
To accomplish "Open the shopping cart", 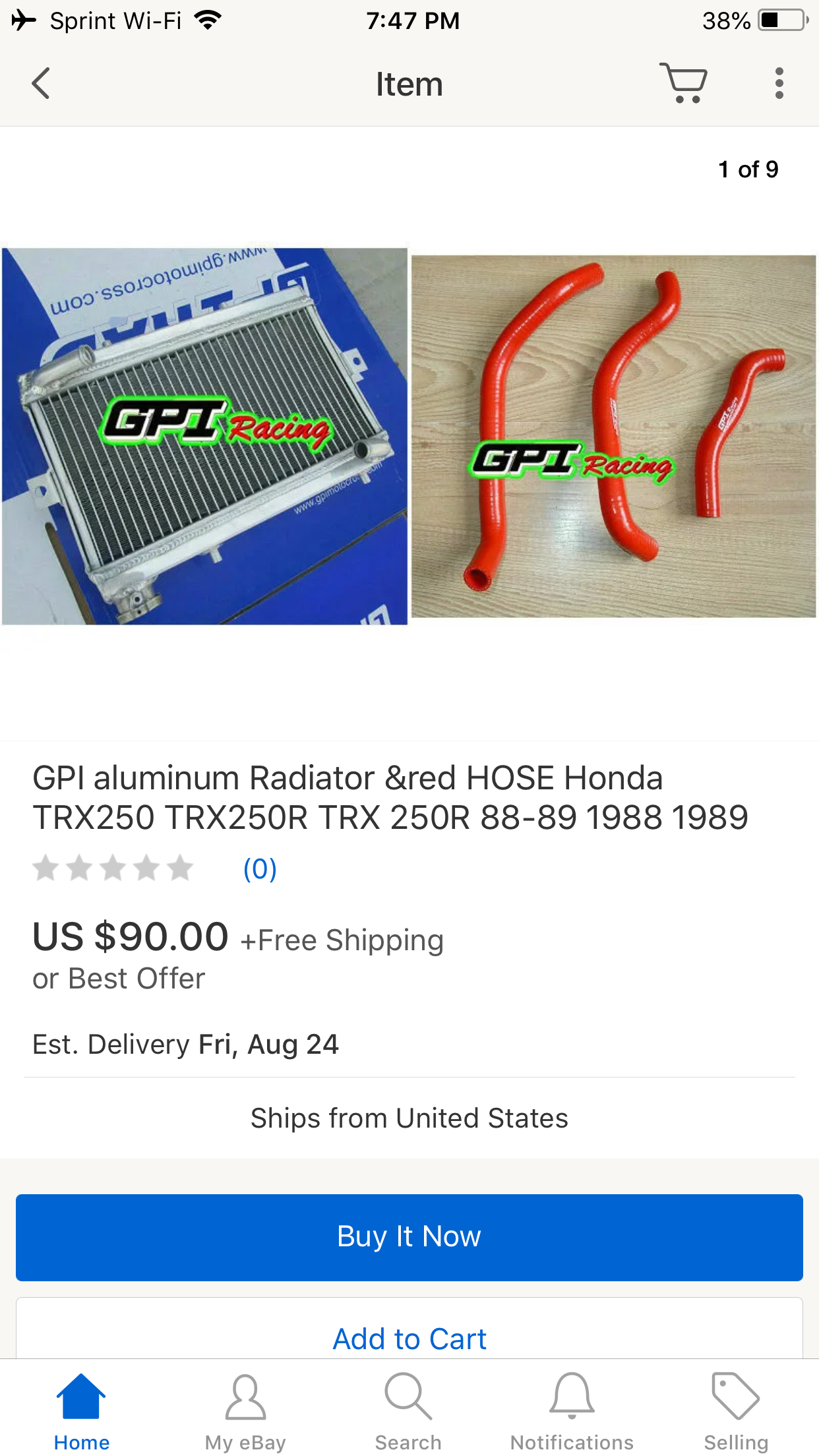I will [x=683, y=83].
